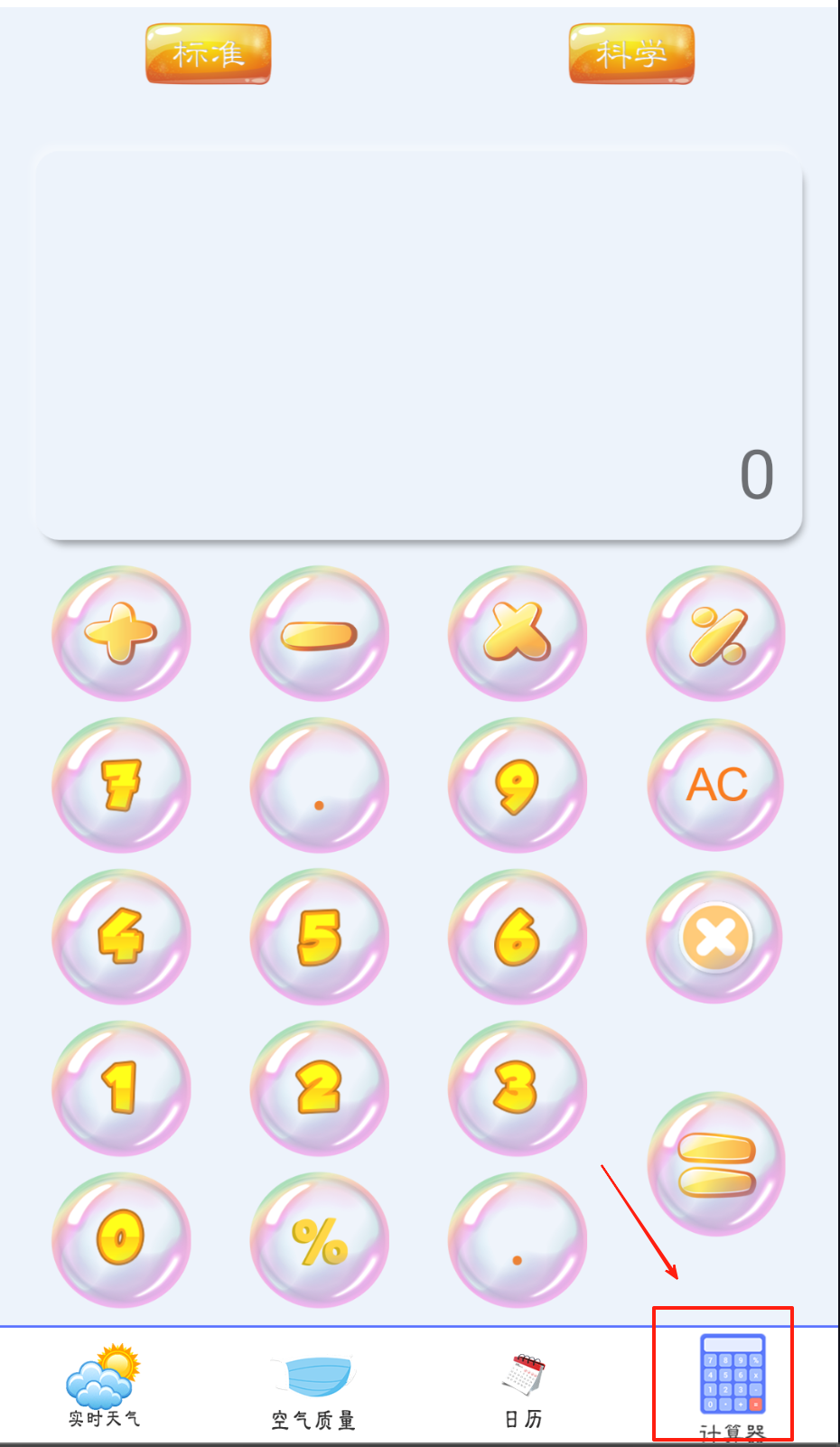Tap the plus operator bubble
This screenshot has height=1447, width=840.
(121, 633)
